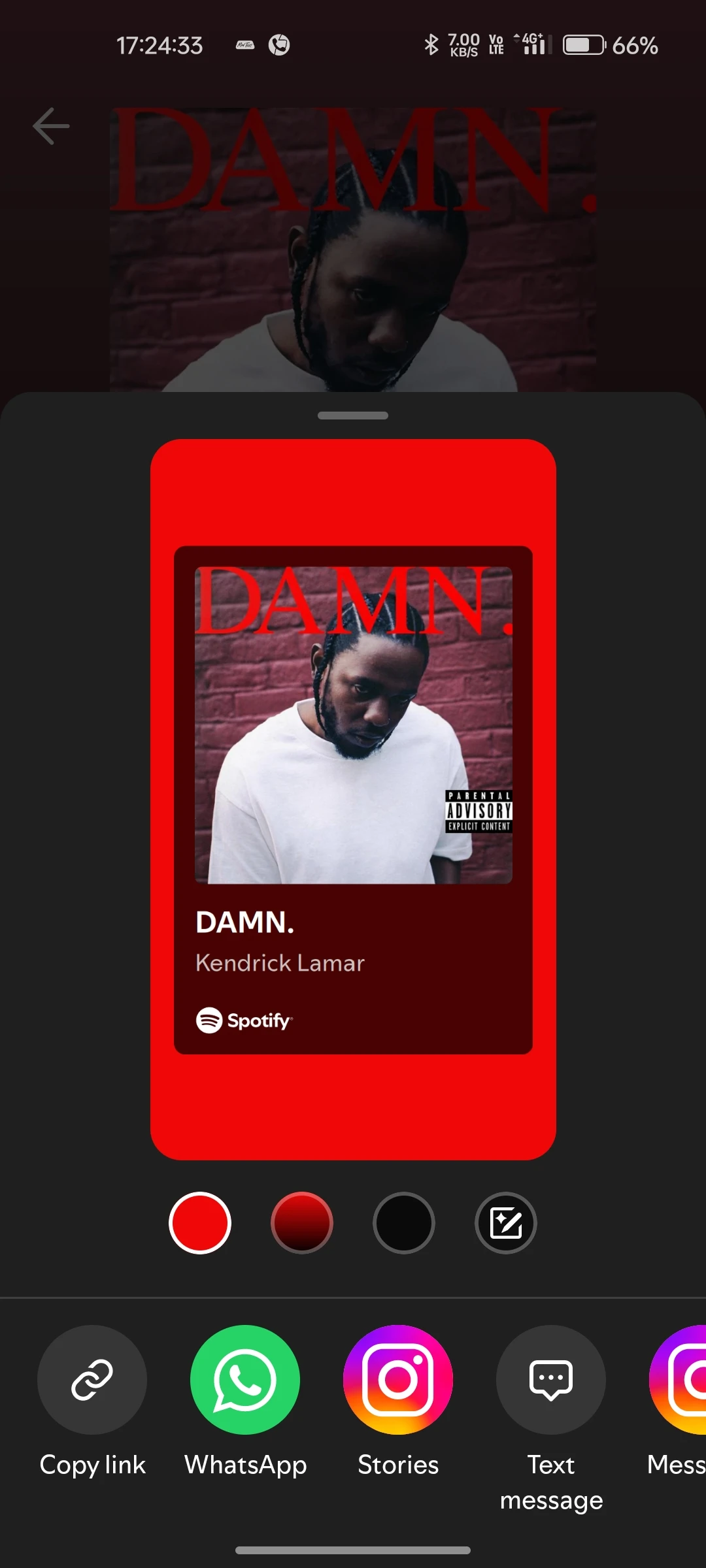The width and height of the screenshot is (706, 1568).
Task: Select the solid red background color
Action: [200, 1222]
